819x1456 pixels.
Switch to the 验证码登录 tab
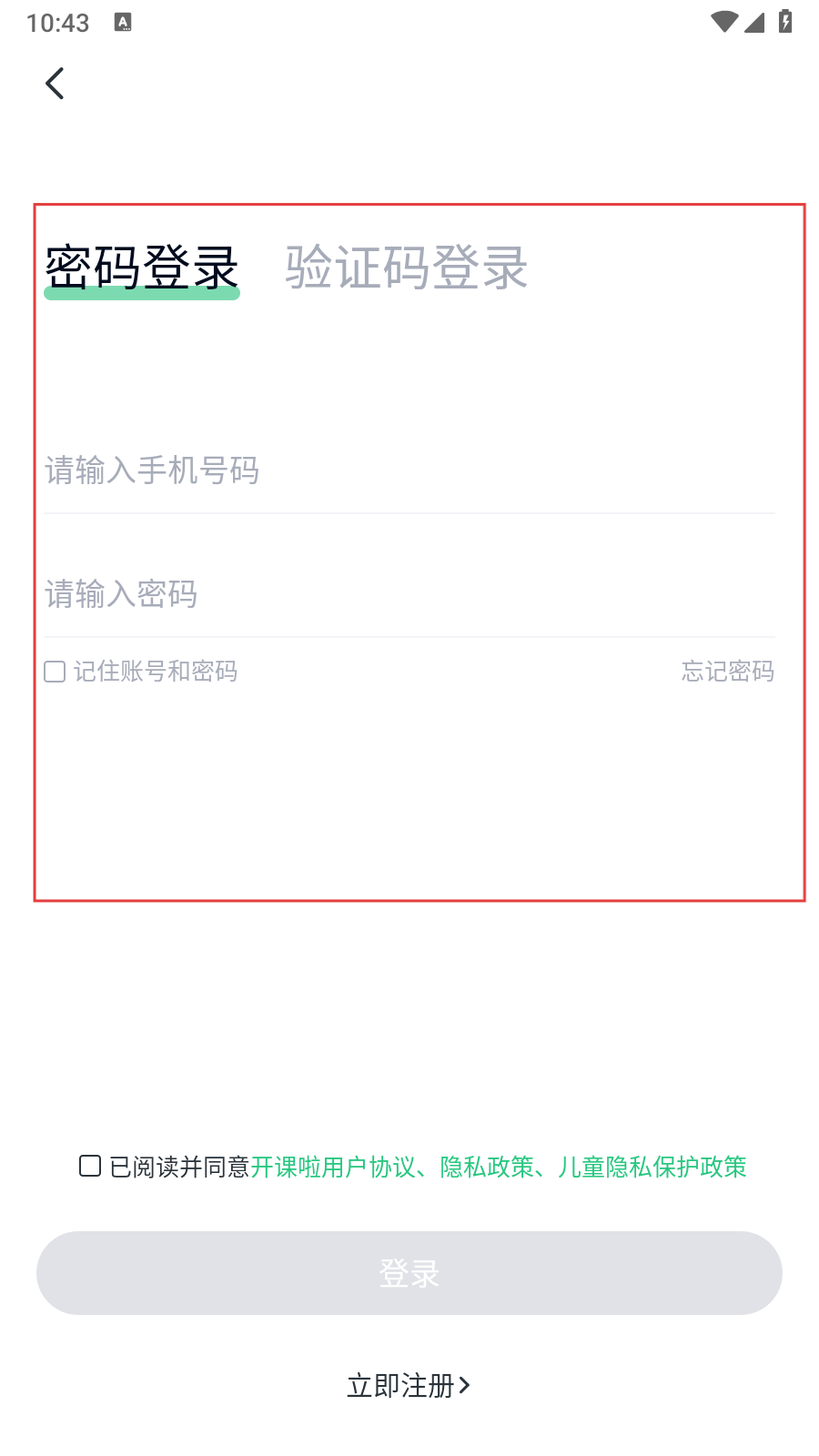tap(406, 268)
